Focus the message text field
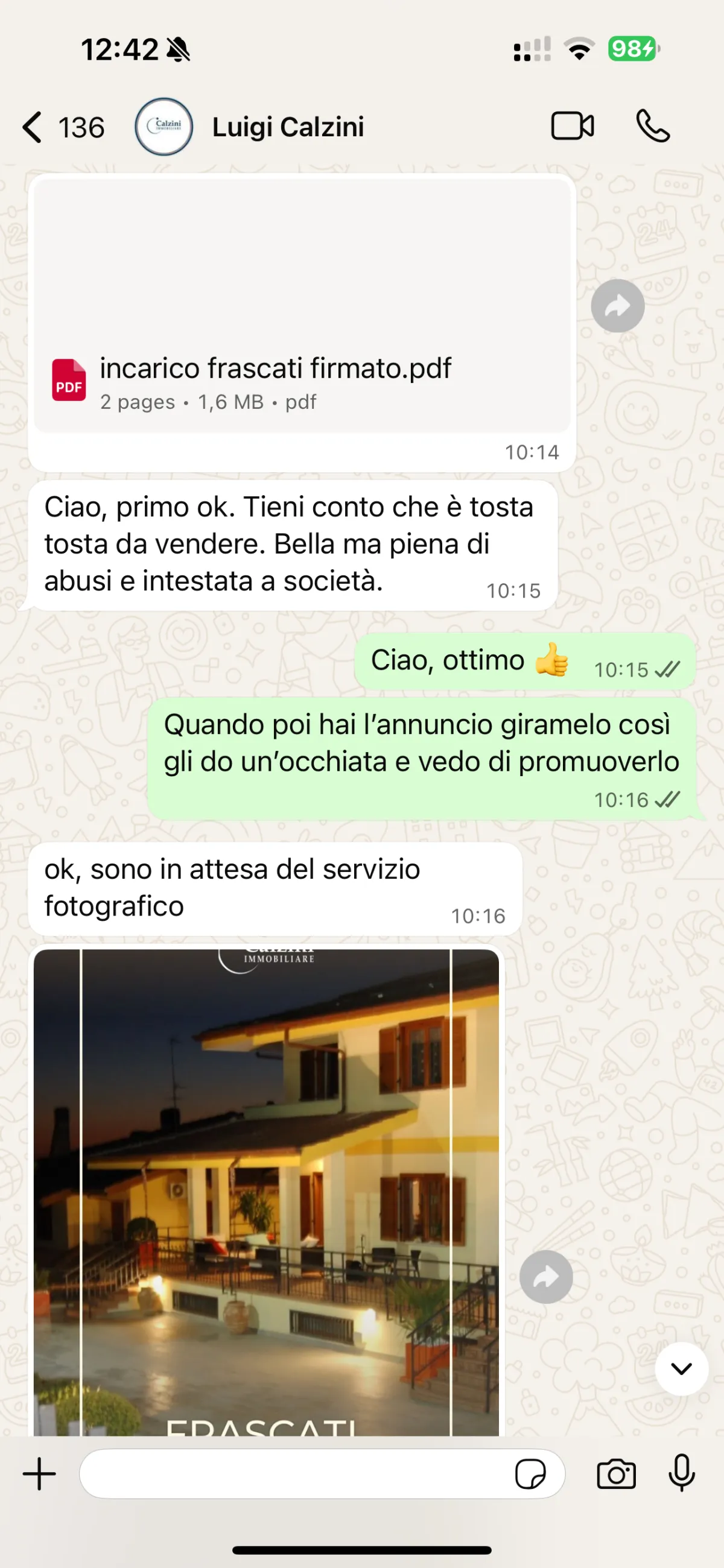Image resolution: width=724 pixels, height=1568 pixels. tap(292, 1474)
